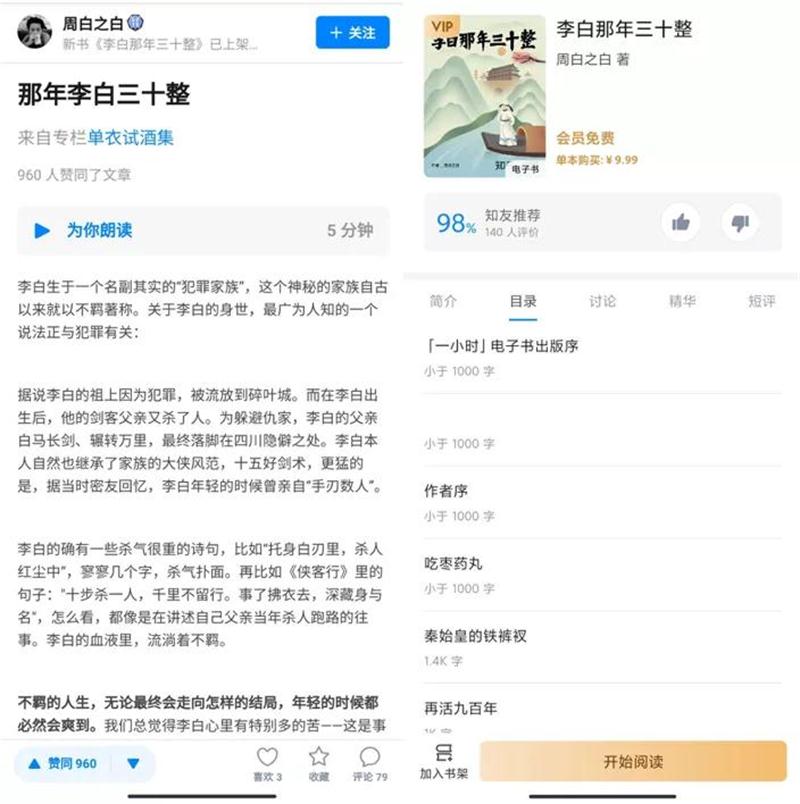
Task: Follow the author 周白之白
Action: point(352,32)
